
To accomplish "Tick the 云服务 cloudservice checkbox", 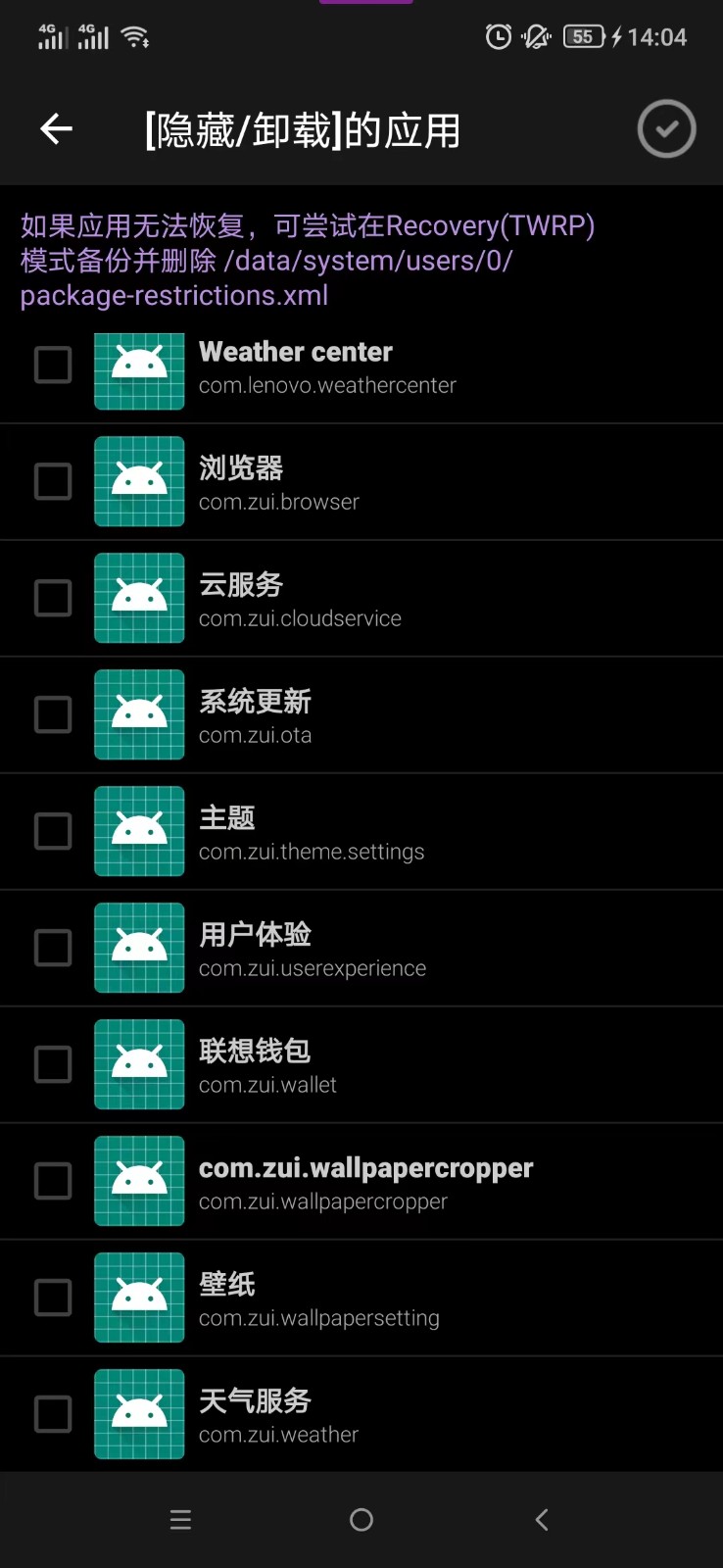I will [x=53, y=598].
